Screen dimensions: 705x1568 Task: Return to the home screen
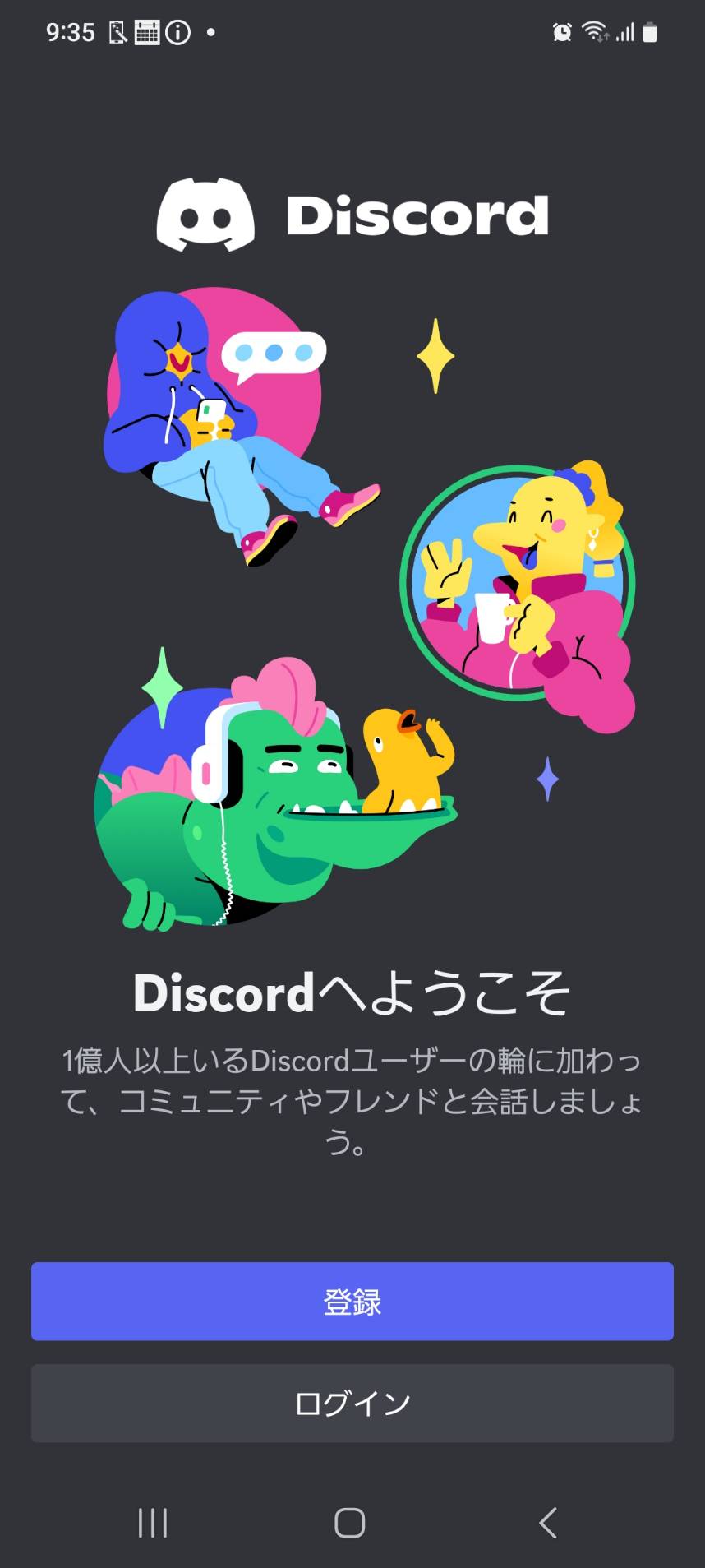point(350,1523)
